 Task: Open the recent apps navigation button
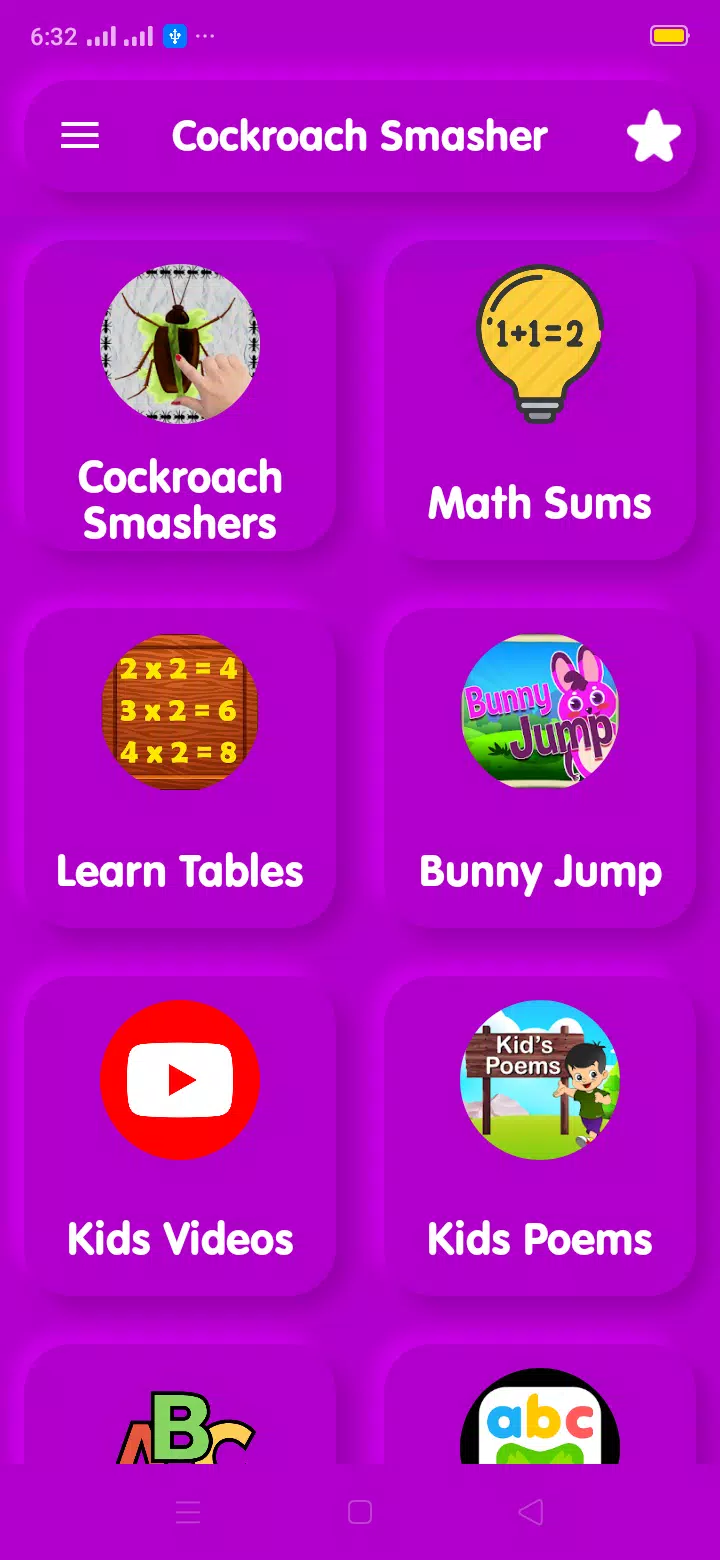[x=188, y=1513]
